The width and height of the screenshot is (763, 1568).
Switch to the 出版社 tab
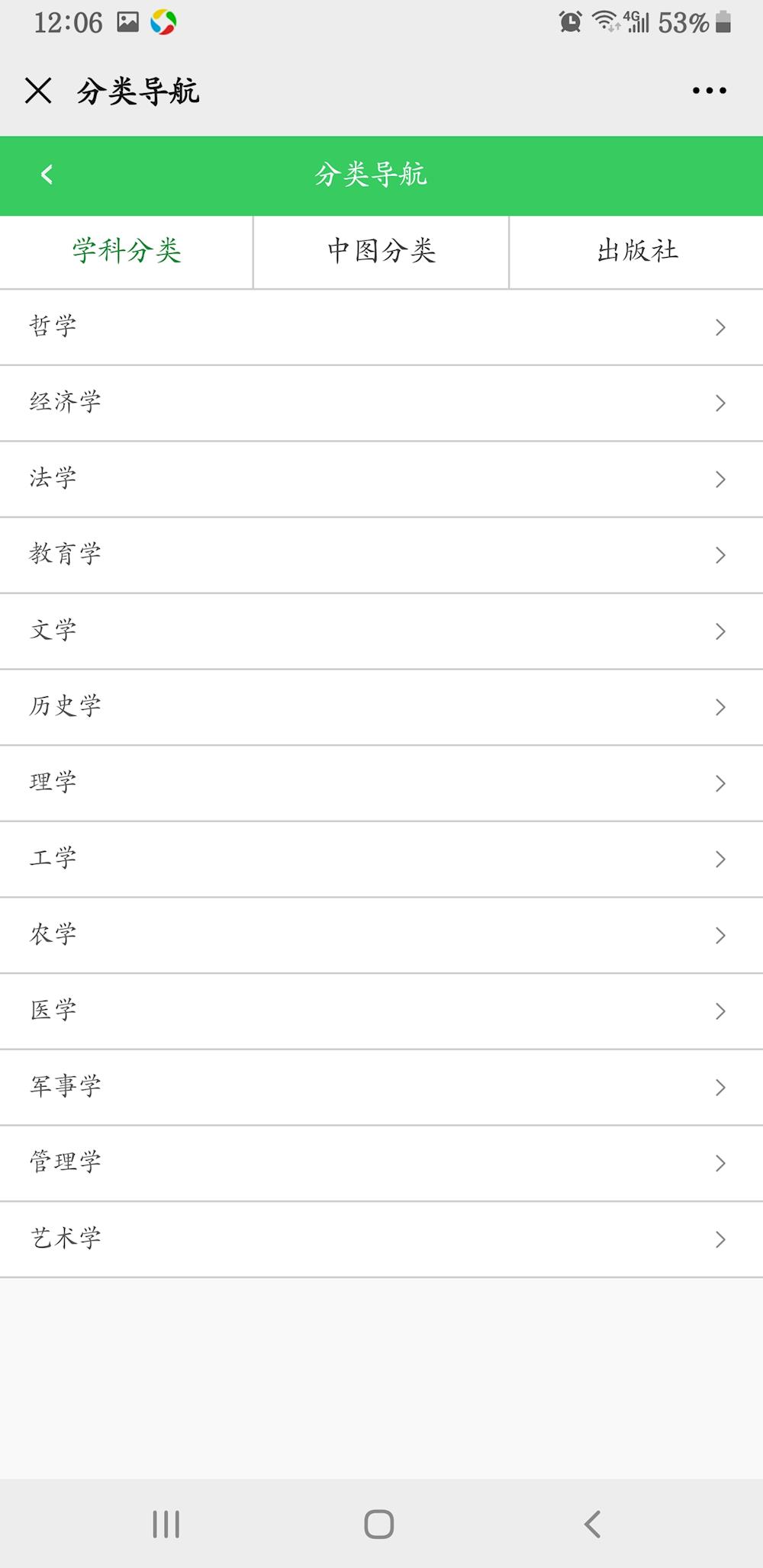[x=636, y=252]
